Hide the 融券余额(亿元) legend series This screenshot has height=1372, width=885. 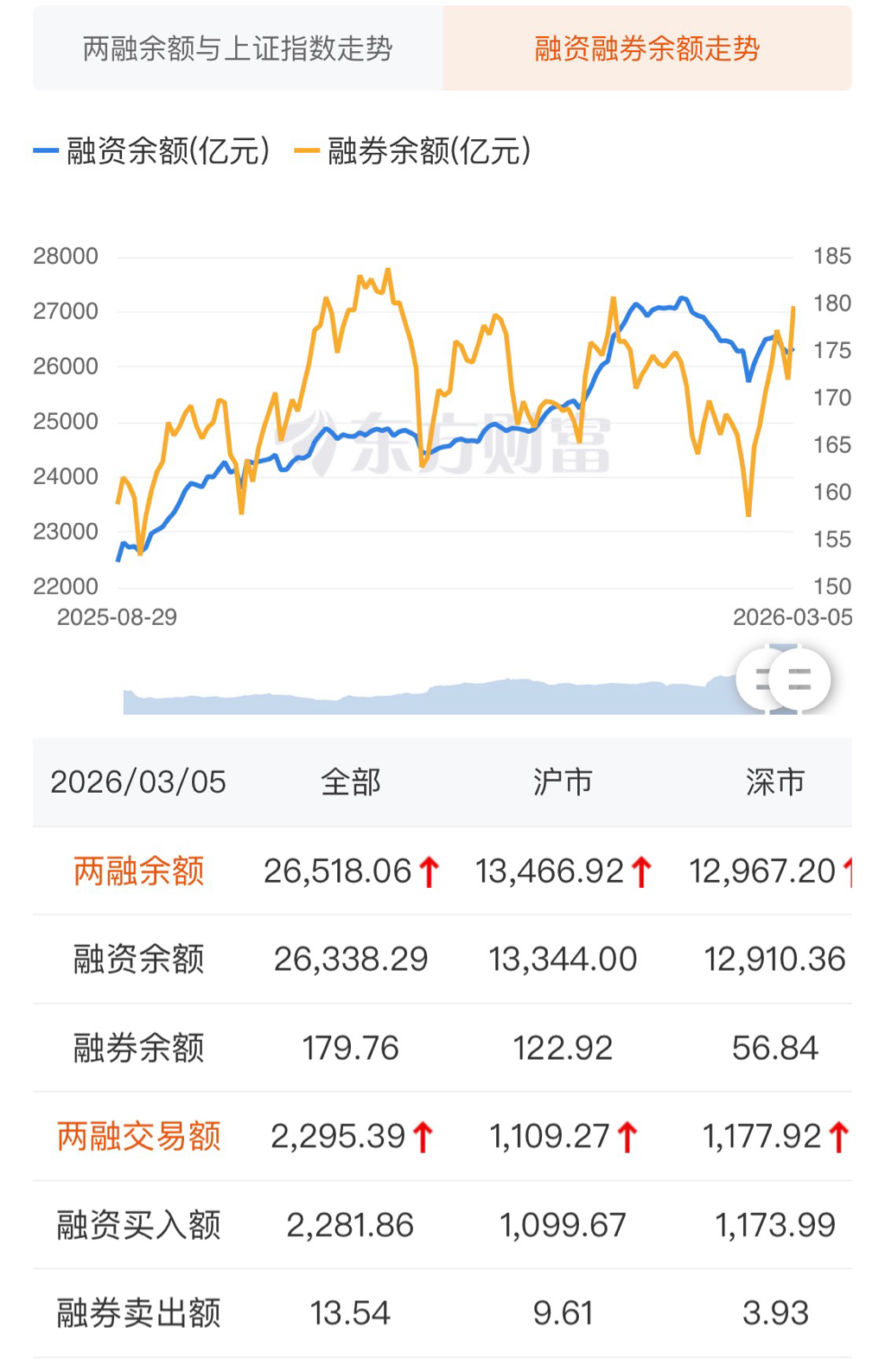coord(413,151)
